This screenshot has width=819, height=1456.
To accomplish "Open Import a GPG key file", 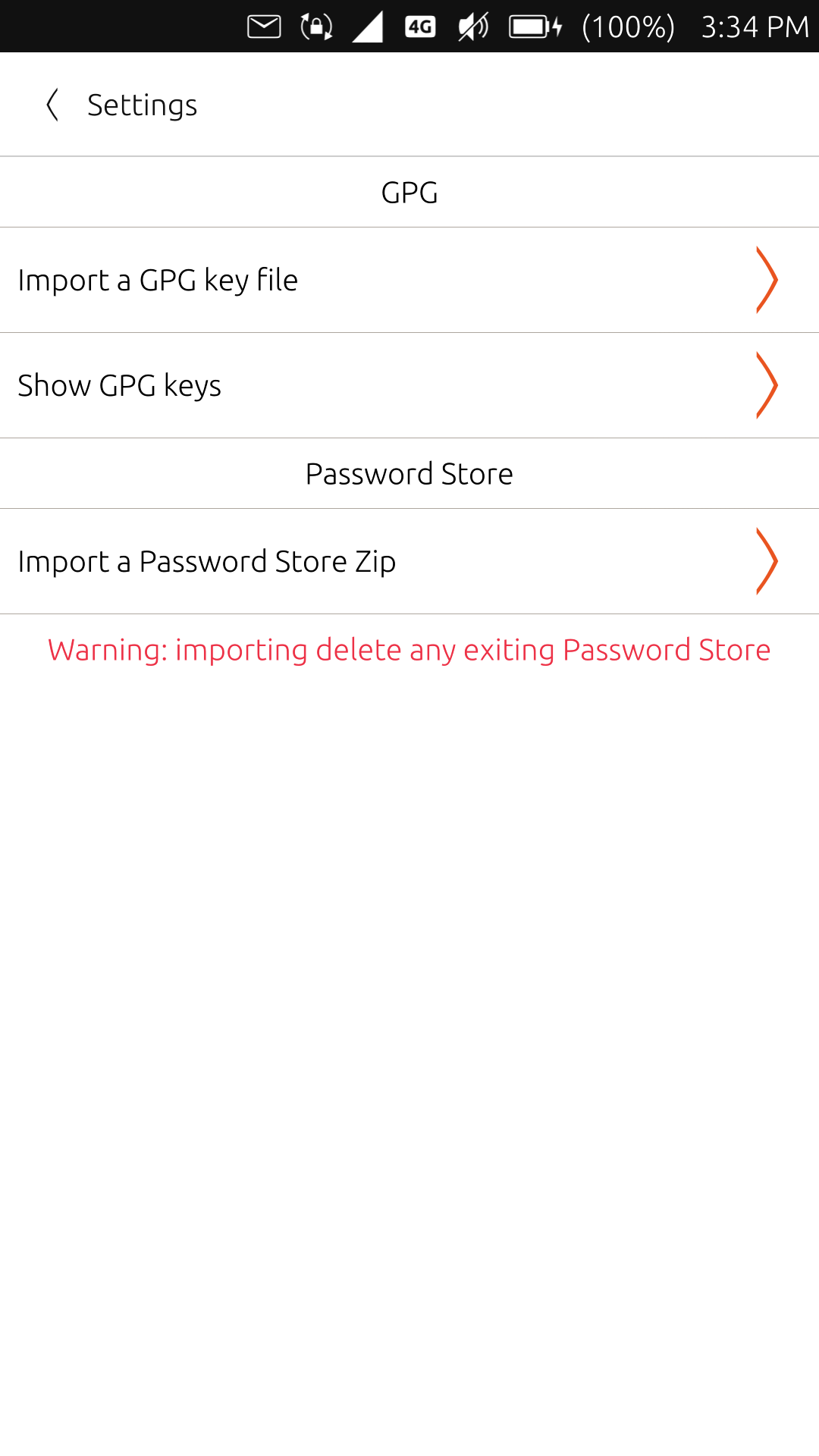I will [x=409, y=280].
